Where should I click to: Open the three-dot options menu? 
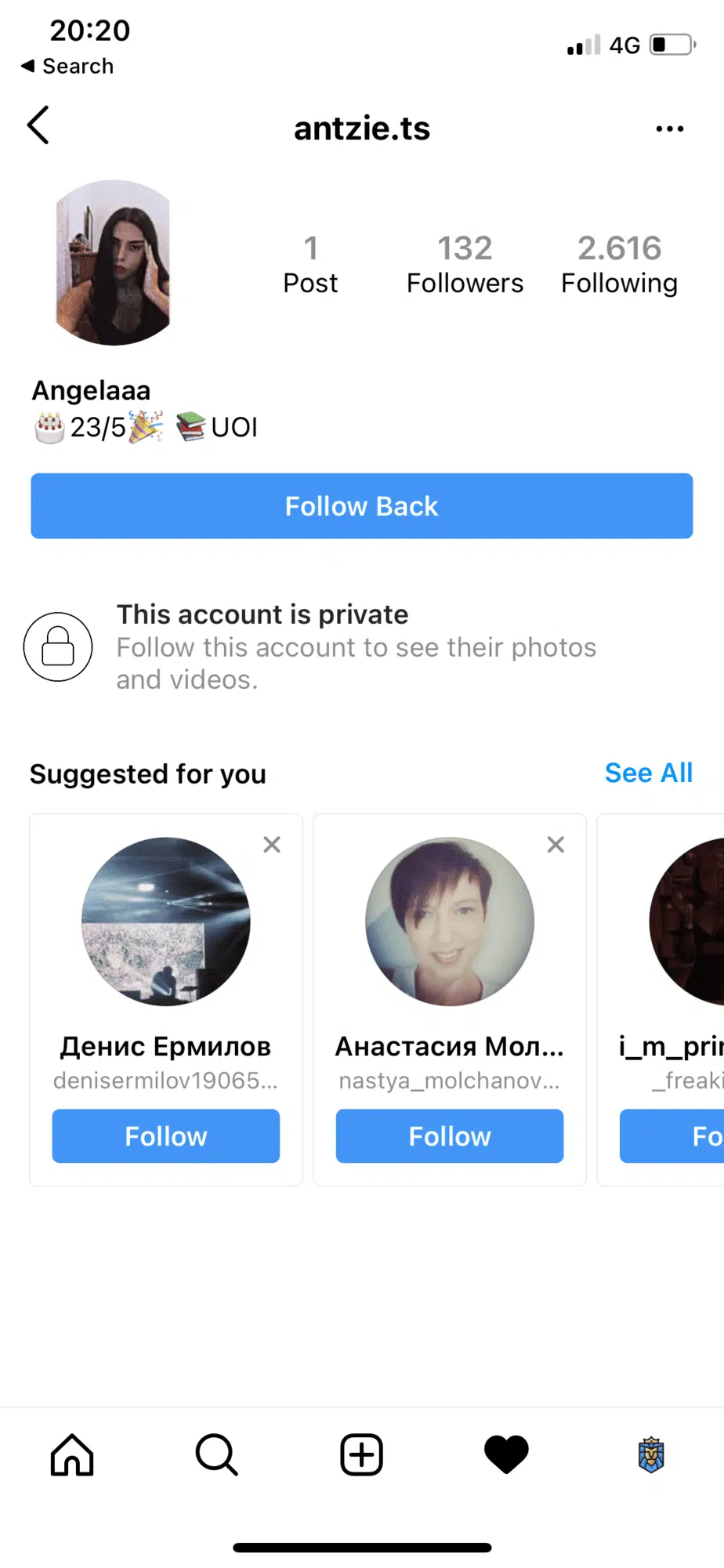[669, 129]
